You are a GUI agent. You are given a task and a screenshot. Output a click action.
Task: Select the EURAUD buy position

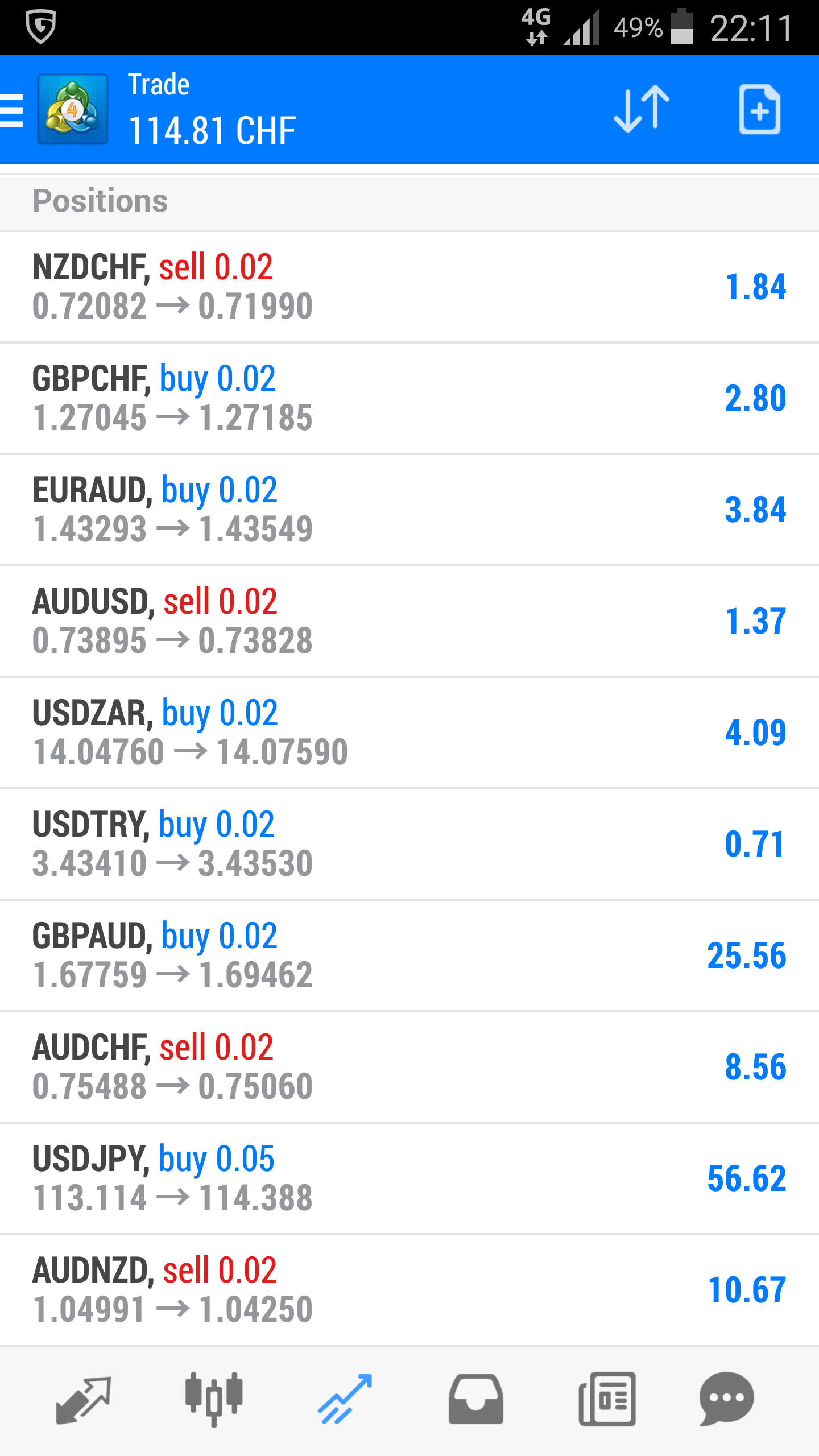[409, 510]
